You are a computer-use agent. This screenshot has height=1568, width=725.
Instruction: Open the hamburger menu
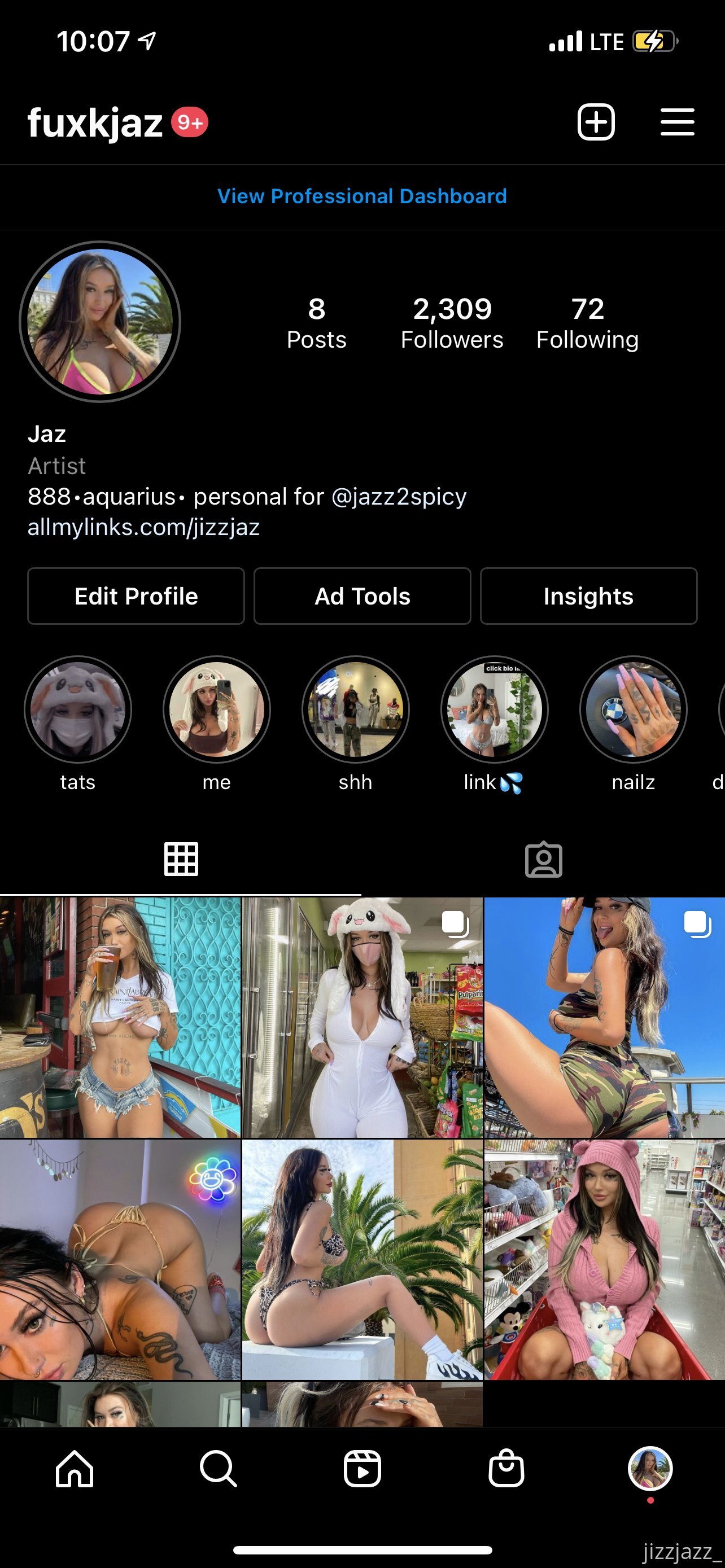tap(677, 122)
